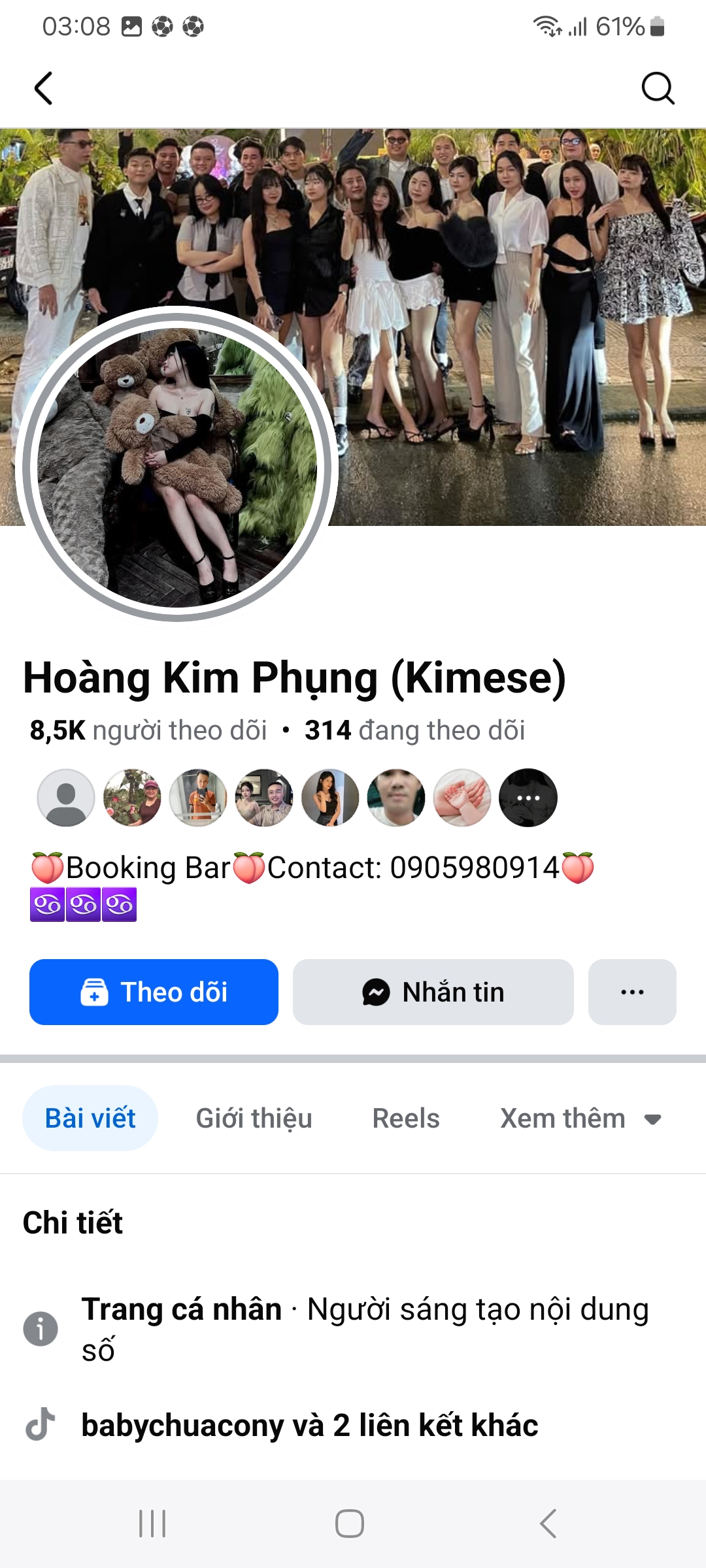Send a message via Nhắn tin
Screen dimensions: 706x1568
click(x=433, y=992)
